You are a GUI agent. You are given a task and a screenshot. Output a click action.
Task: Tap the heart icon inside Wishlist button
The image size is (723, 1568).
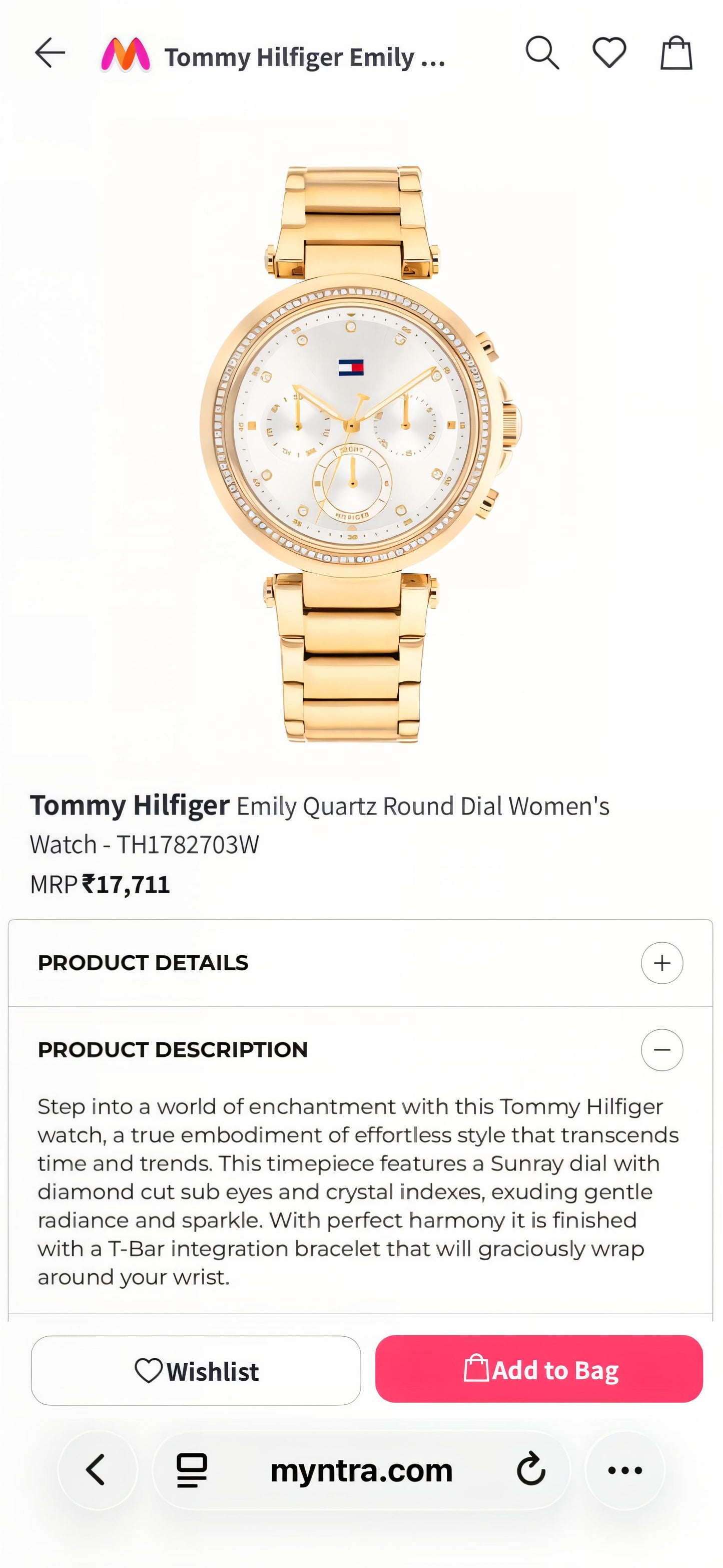click(x=149, y=1370)
